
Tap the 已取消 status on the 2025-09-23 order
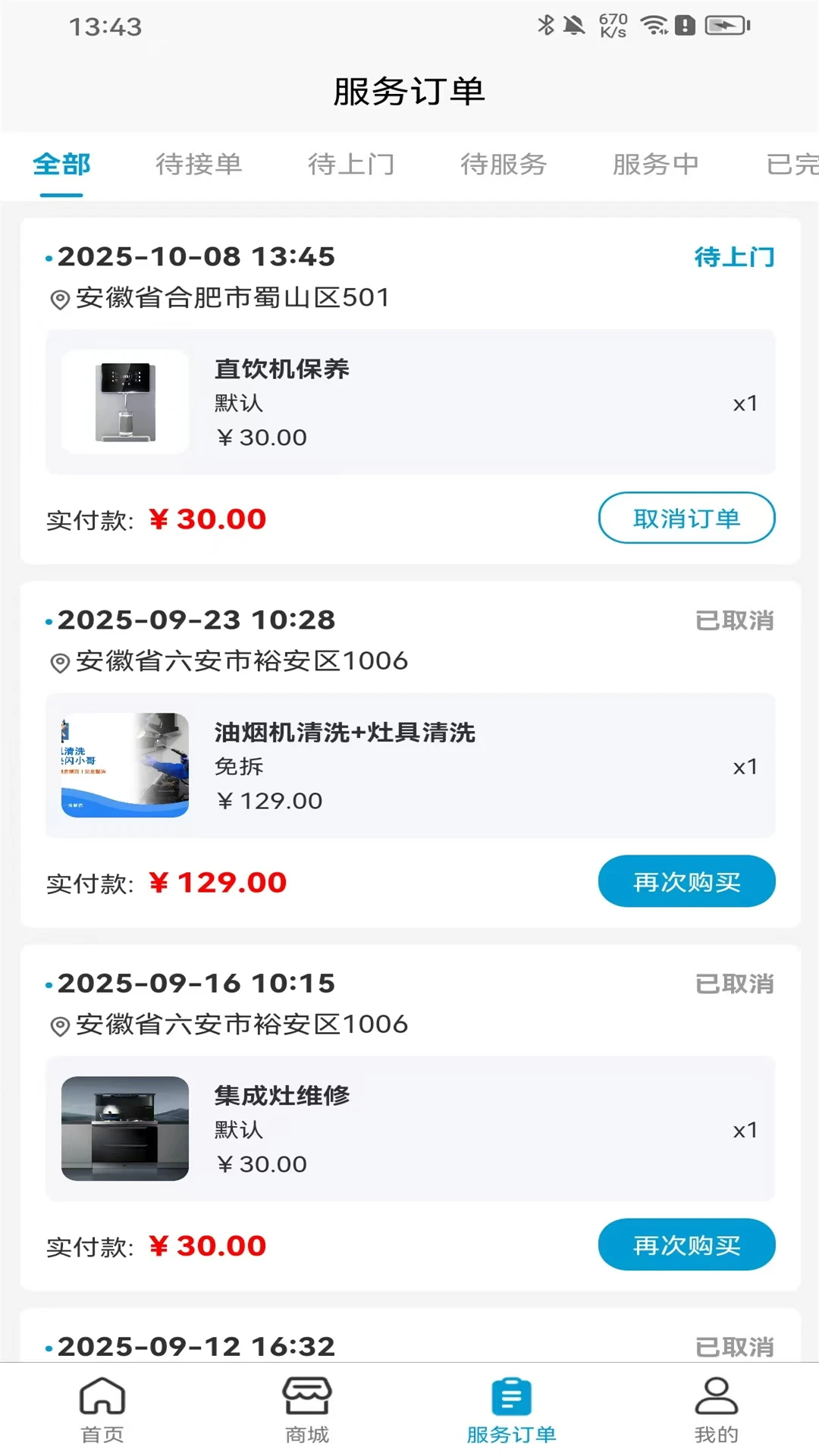[735, 620]
